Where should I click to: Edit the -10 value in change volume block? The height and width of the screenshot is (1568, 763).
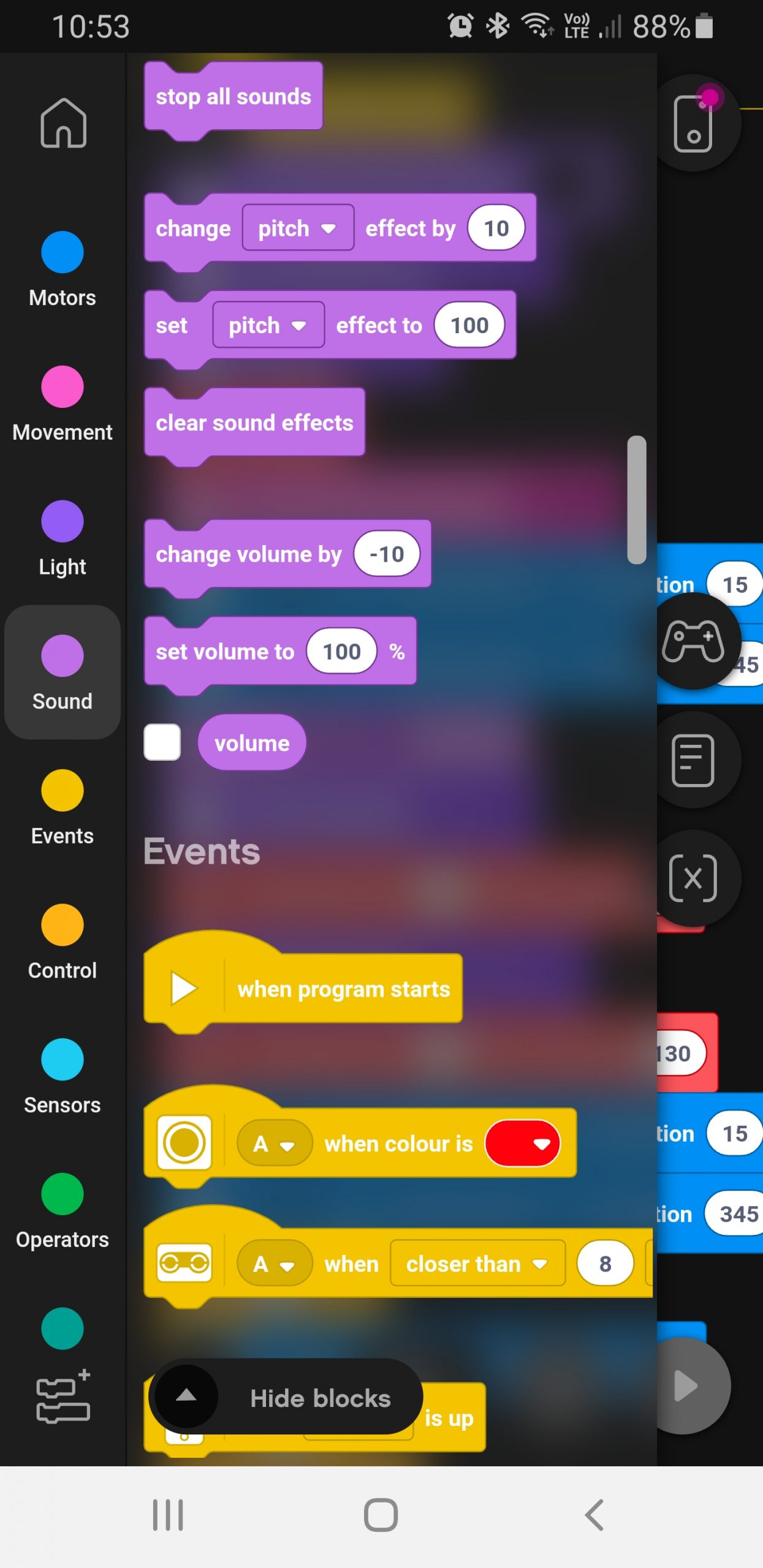[x=387, y=554]
